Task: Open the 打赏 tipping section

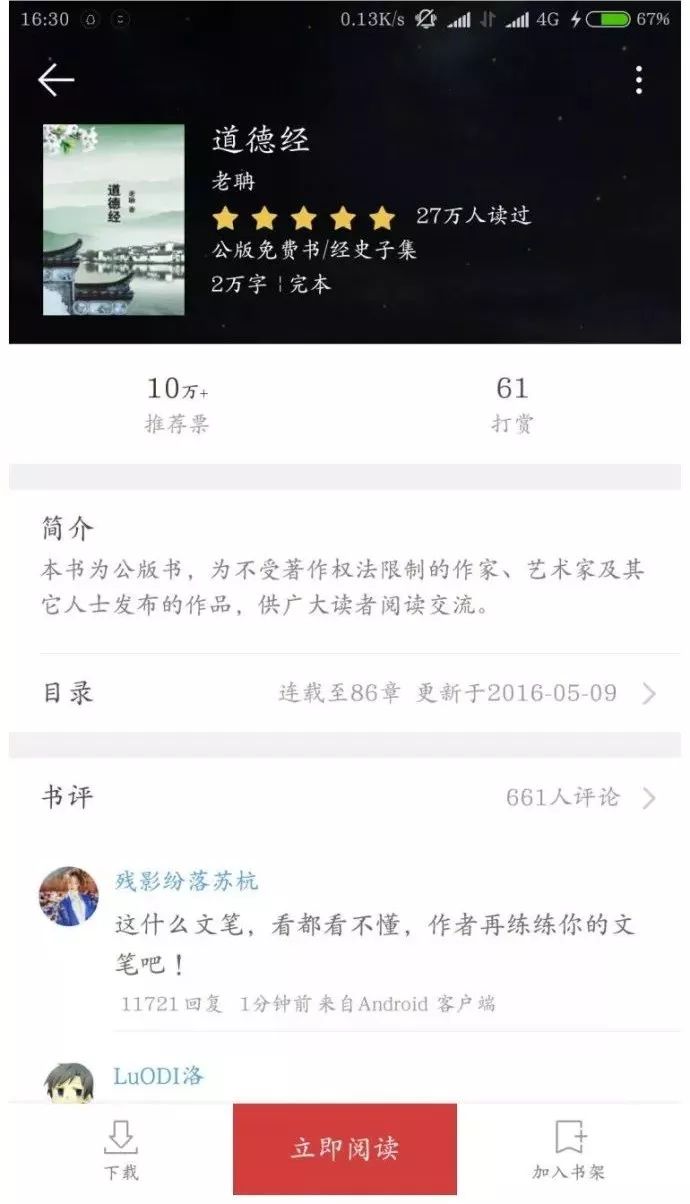Action: (512, 403)
